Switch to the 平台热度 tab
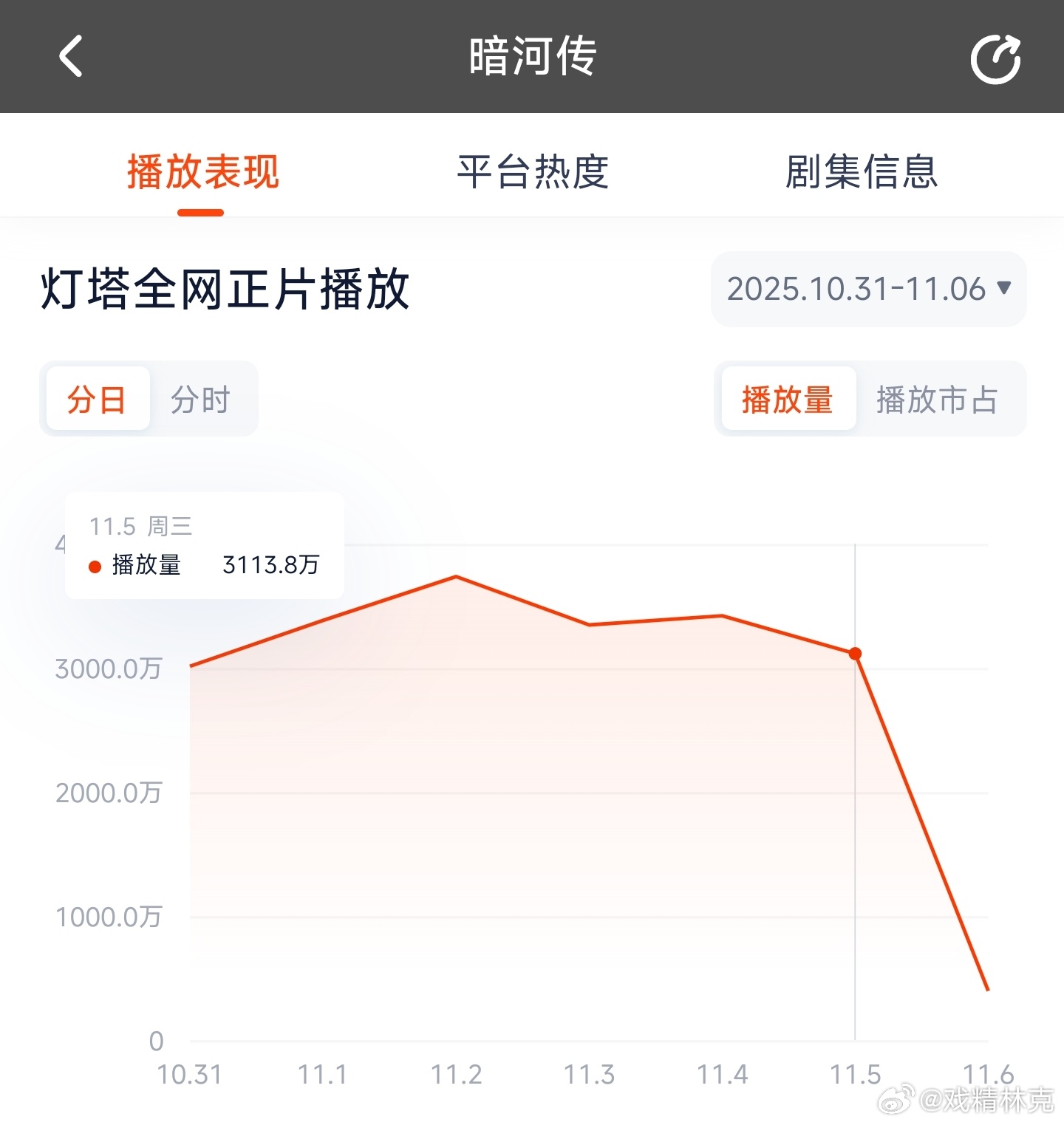1064x1125 pixels. (x=533, y=171)
